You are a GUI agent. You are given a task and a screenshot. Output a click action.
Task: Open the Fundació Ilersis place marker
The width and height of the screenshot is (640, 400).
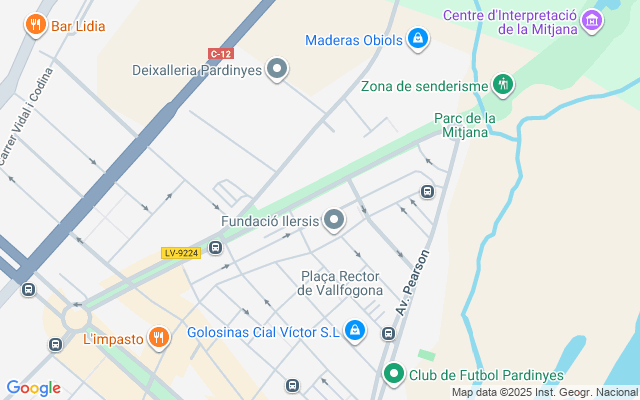(x=335, y=220)
